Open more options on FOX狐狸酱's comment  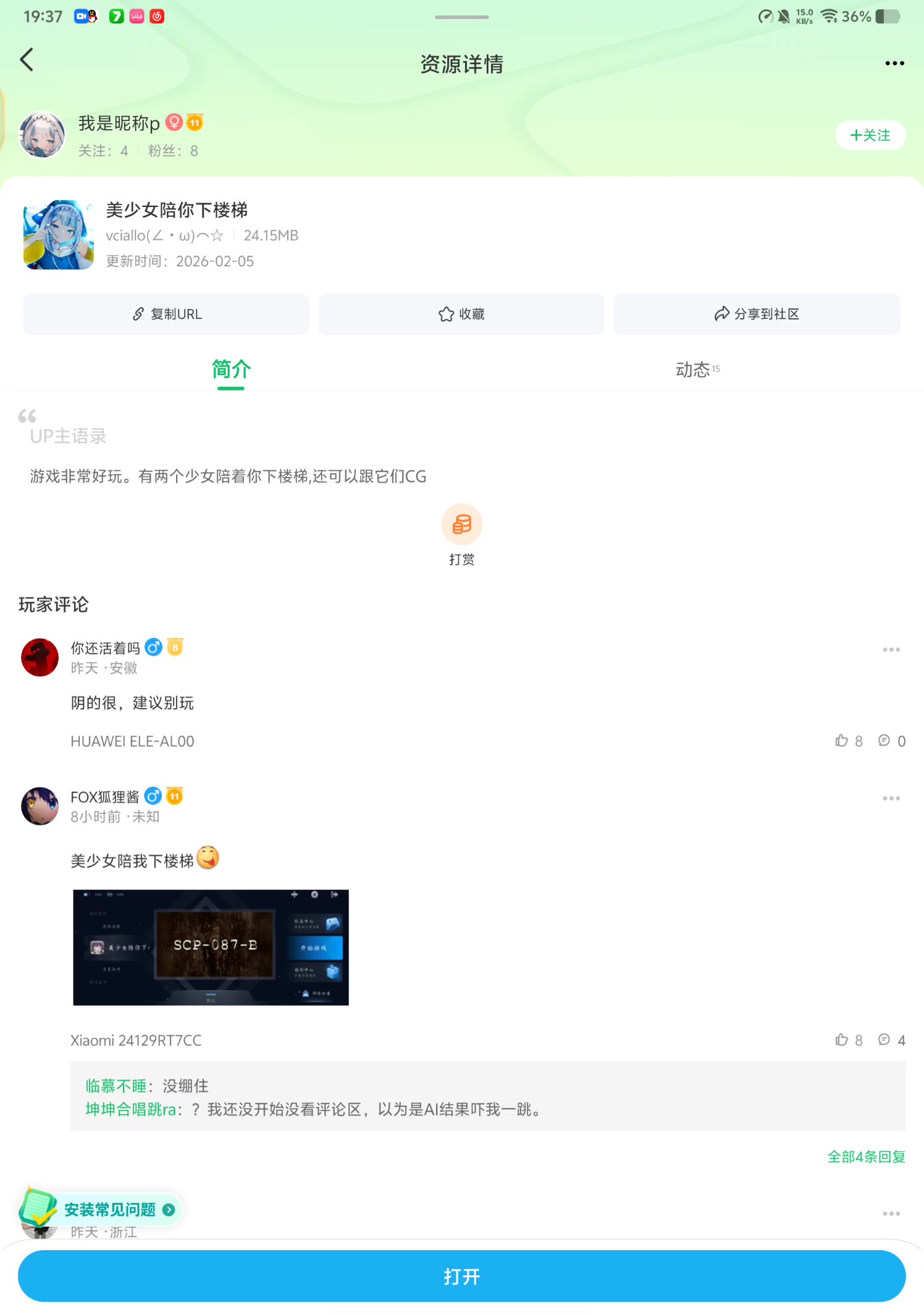891,798
